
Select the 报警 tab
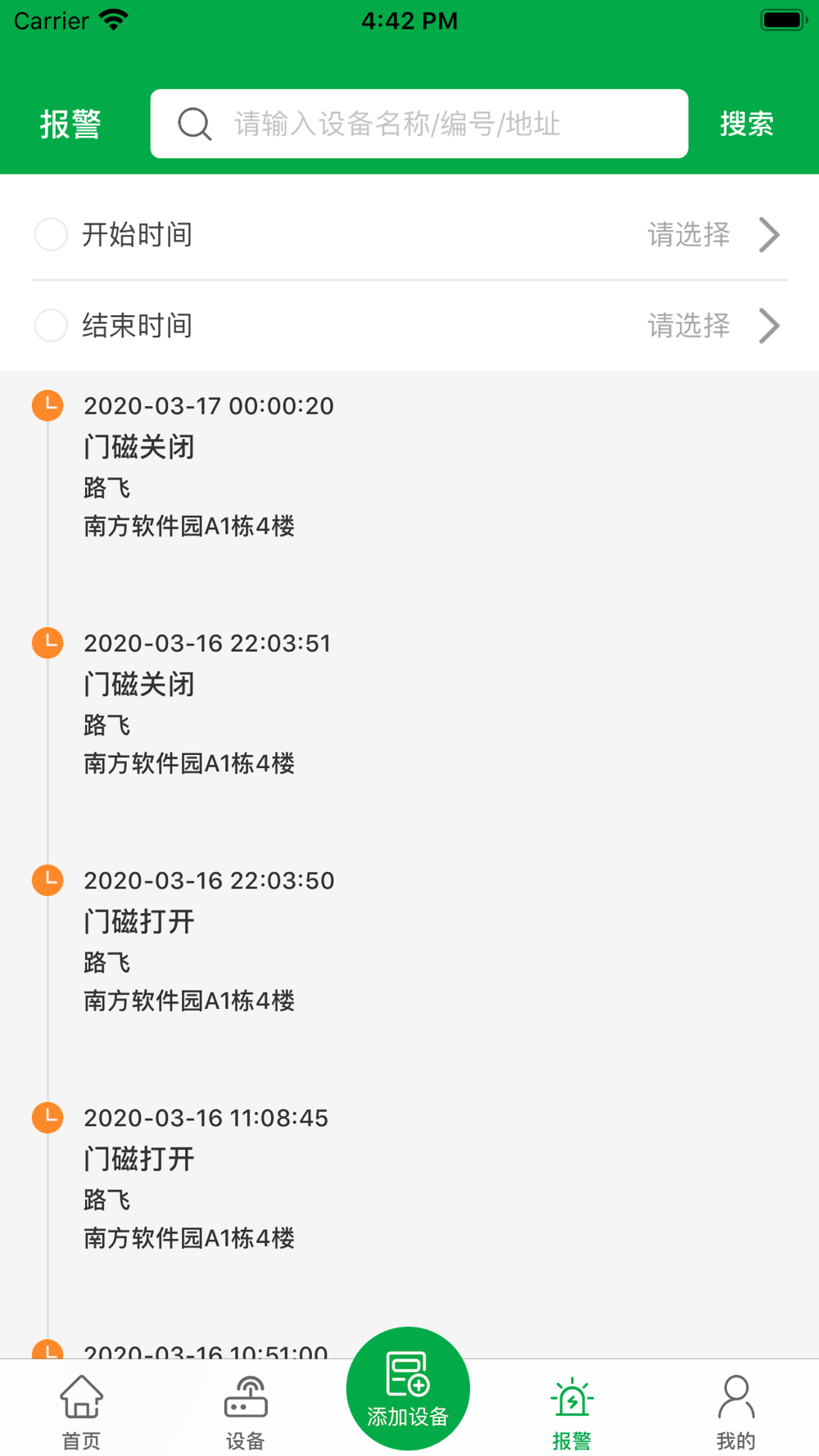click(x=572, y=1412)
